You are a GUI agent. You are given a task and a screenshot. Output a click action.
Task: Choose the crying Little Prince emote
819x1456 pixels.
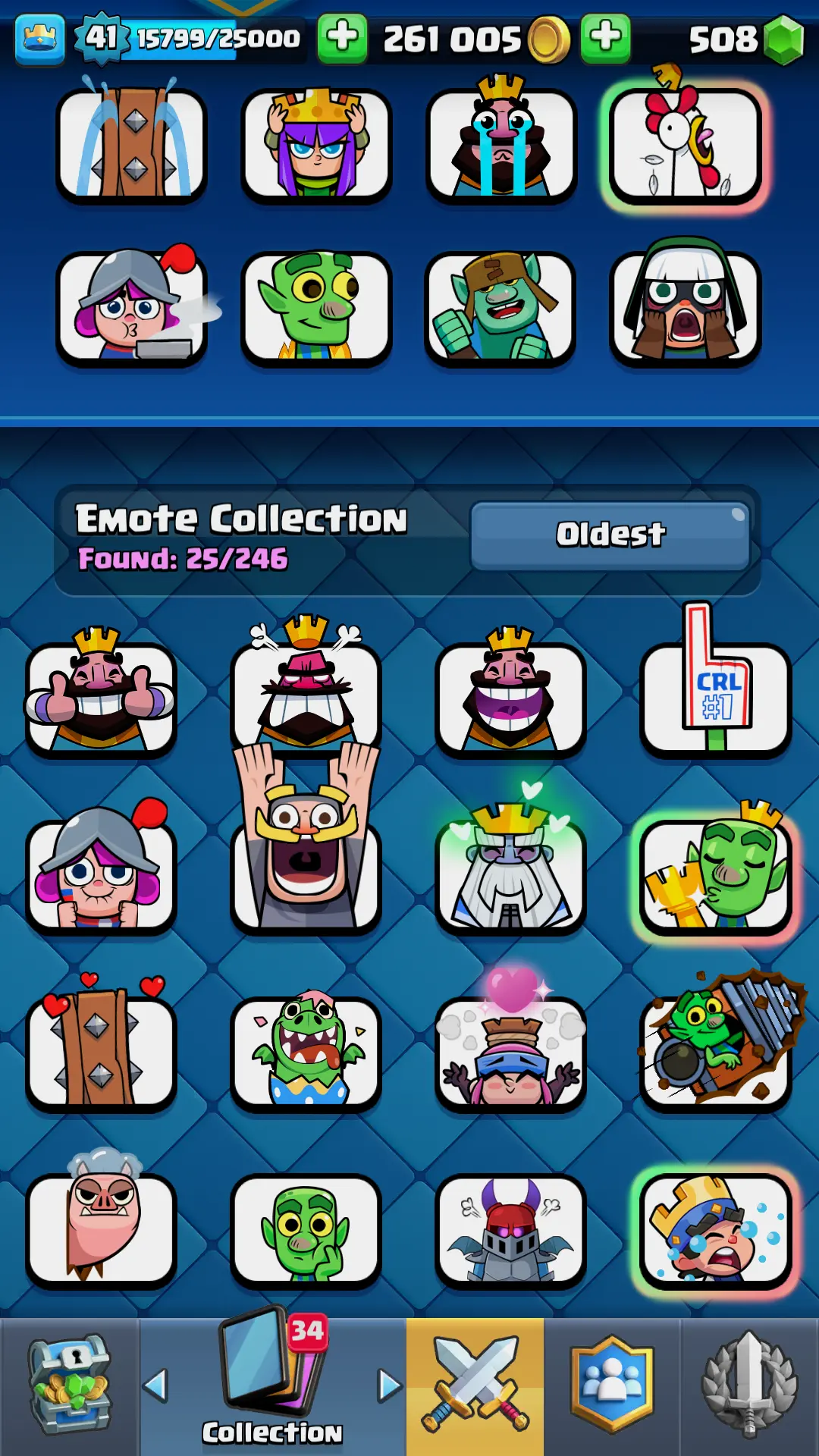[x=715, y=1230]
